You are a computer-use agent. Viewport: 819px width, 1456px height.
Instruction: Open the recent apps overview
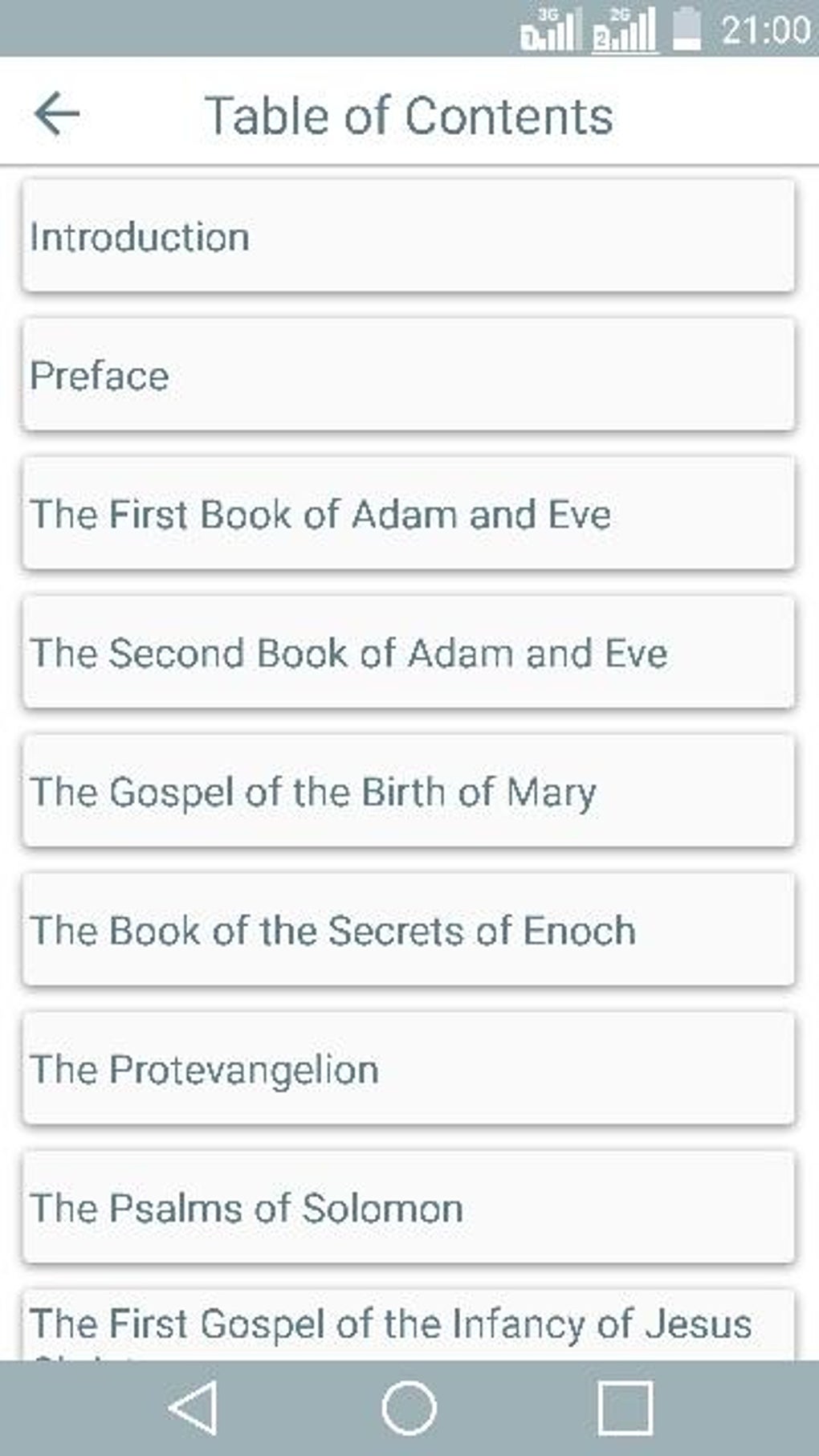[x=625, y=1408]
